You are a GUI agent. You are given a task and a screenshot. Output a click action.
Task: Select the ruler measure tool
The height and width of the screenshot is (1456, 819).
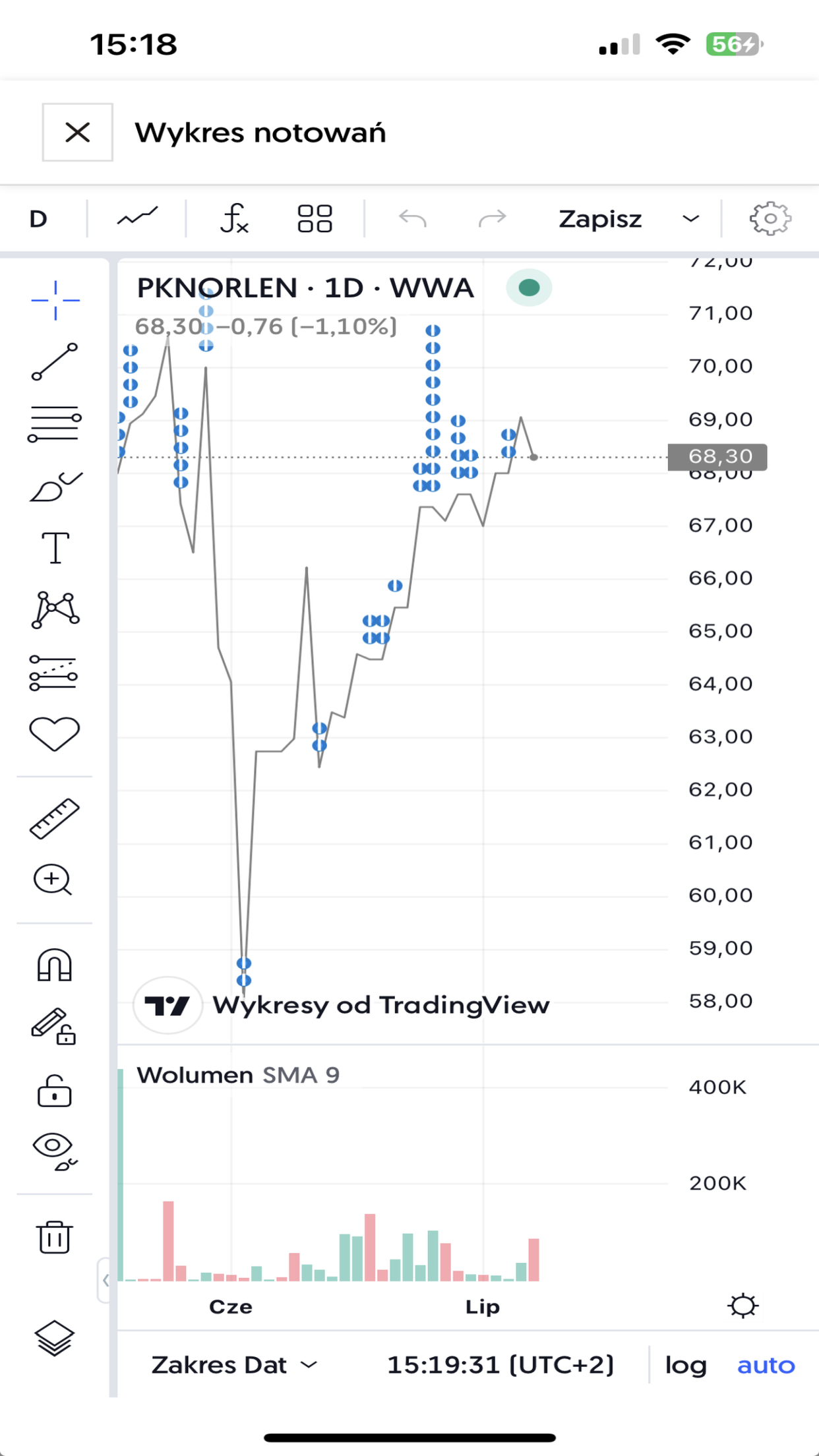[x=55, y=818]
